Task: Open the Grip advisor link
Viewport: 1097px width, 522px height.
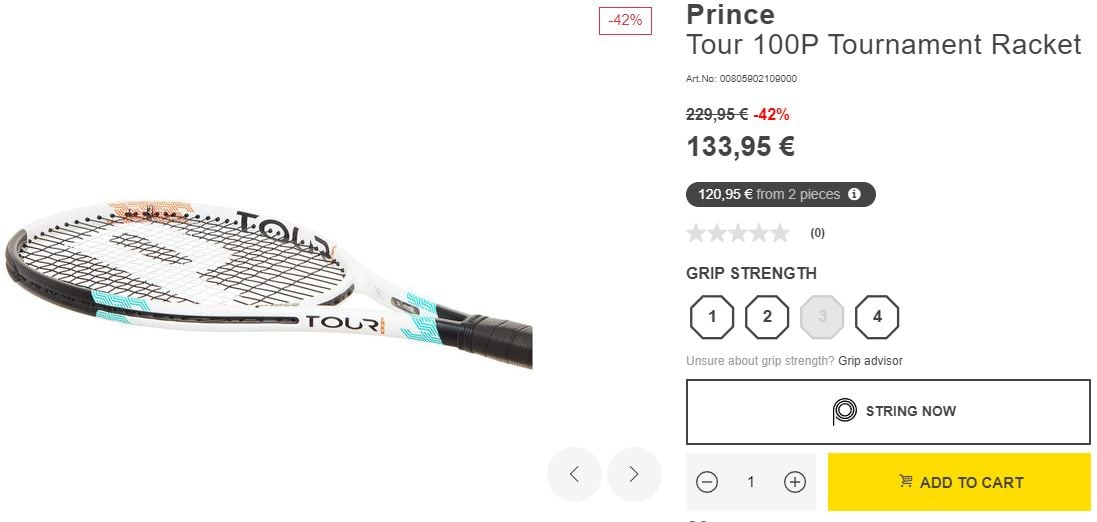Action: [x=870, y=361]
